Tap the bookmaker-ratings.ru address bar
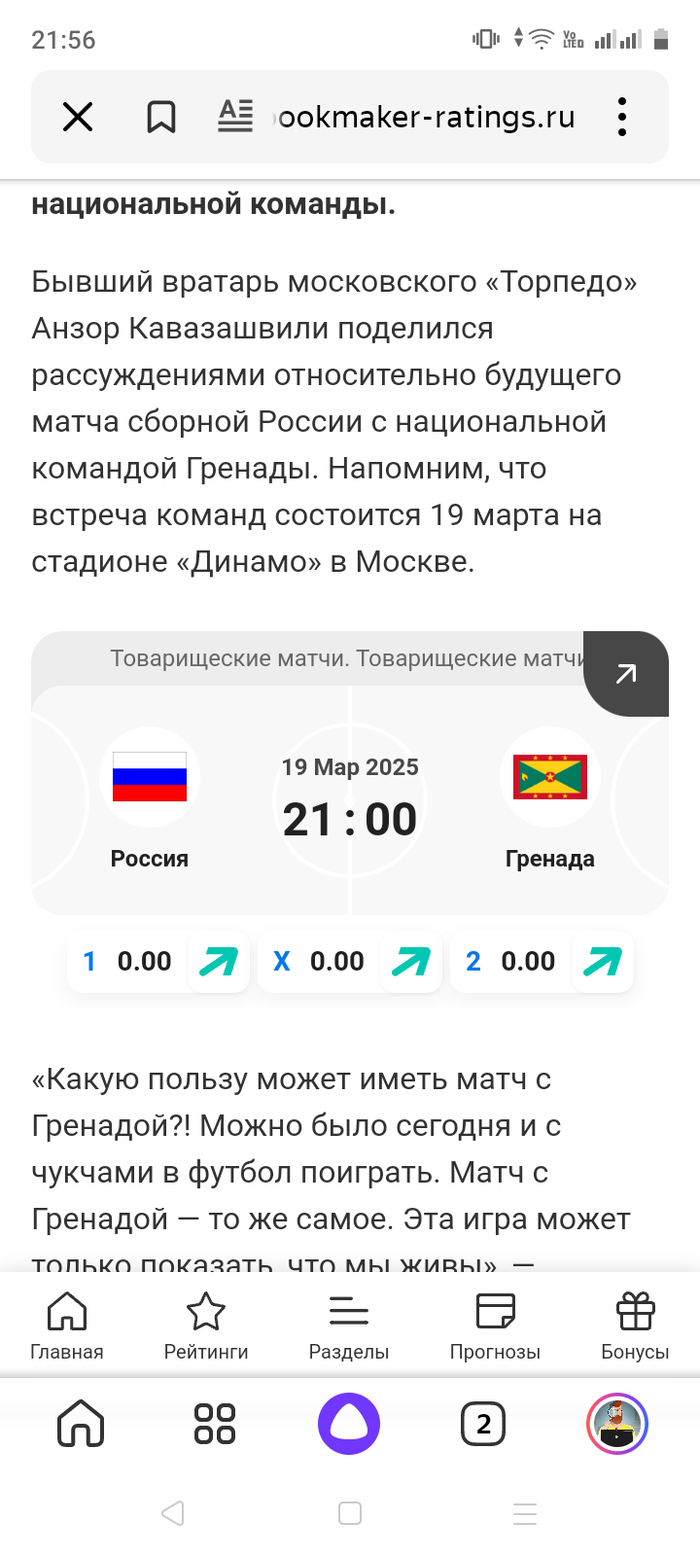 point(420,118)
